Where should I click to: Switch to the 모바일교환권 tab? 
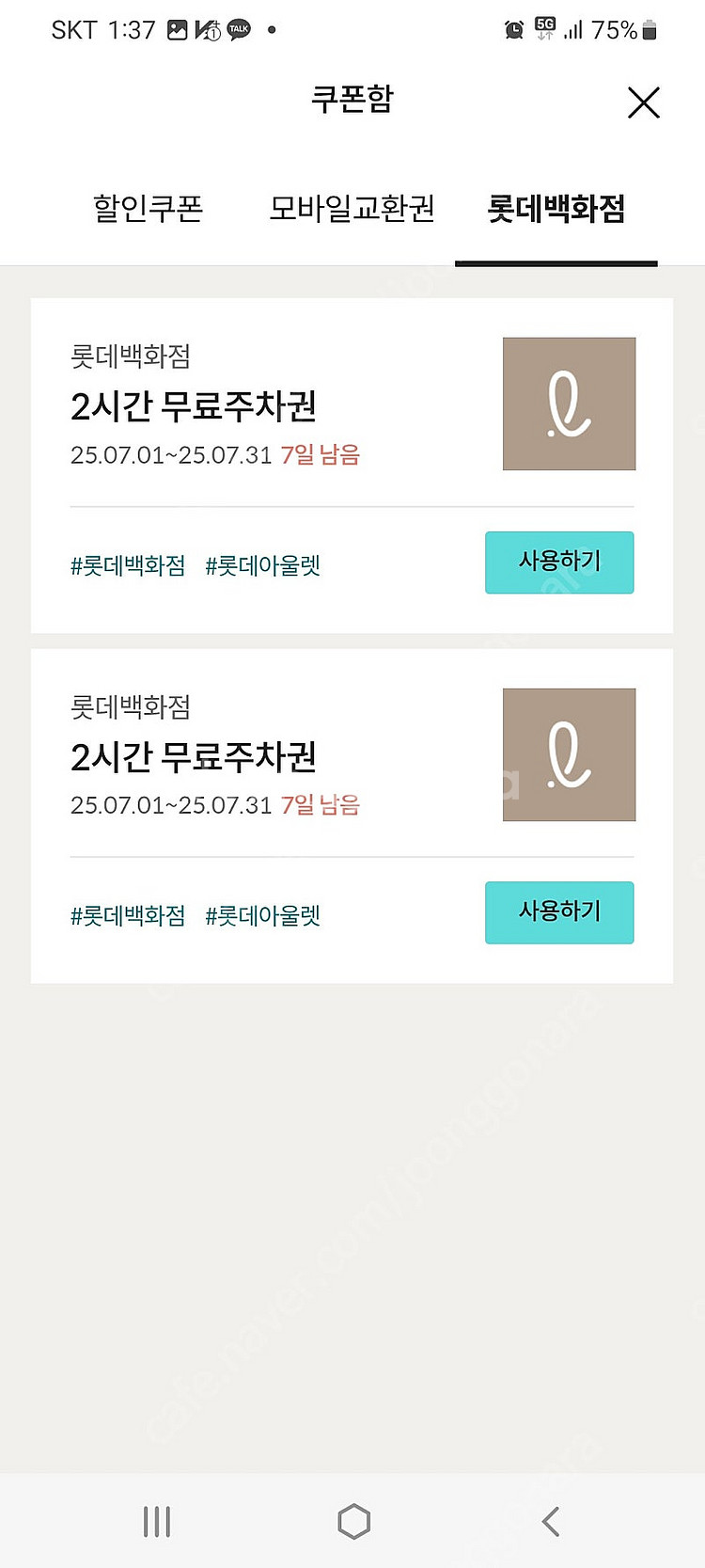352,210
